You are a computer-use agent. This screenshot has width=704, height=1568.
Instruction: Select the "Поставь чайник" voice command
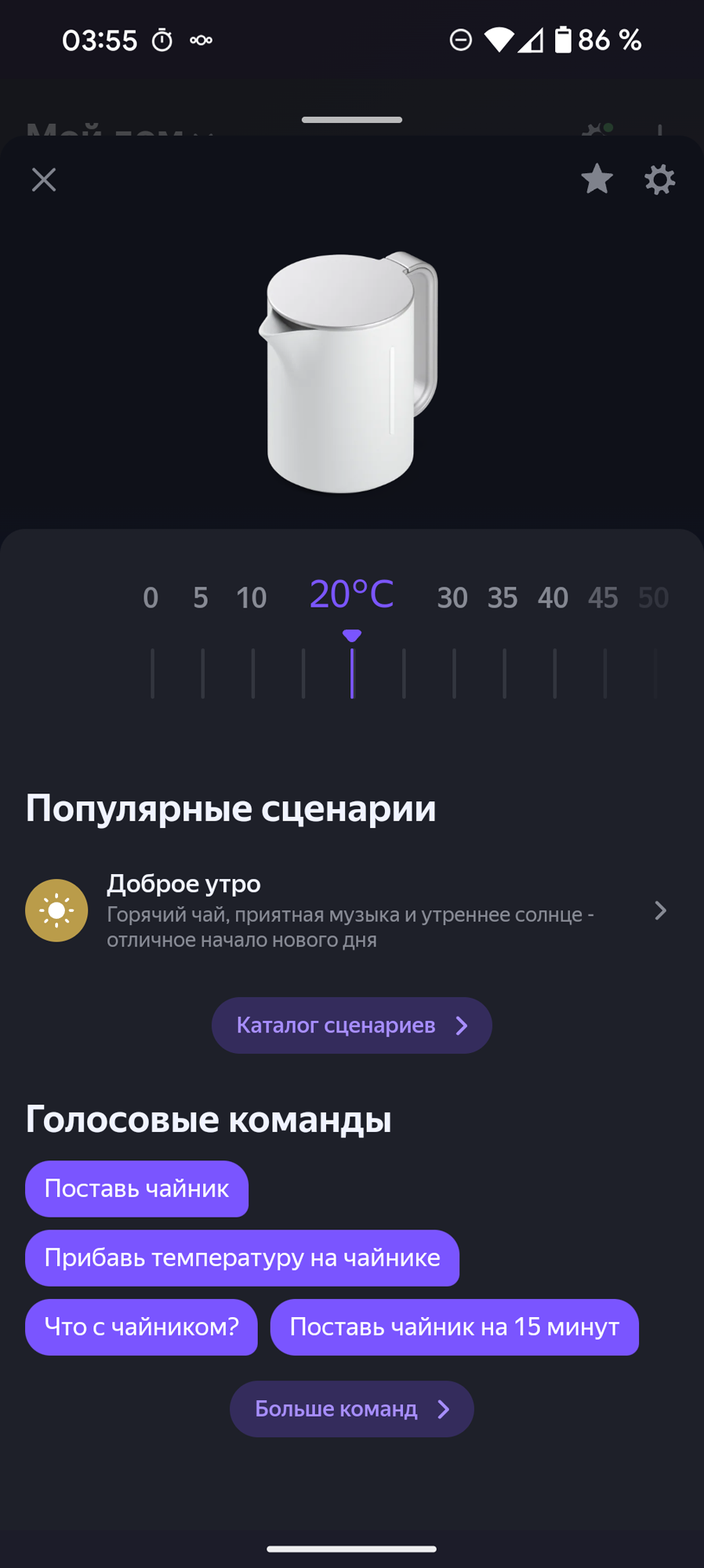click(136, 1189)
